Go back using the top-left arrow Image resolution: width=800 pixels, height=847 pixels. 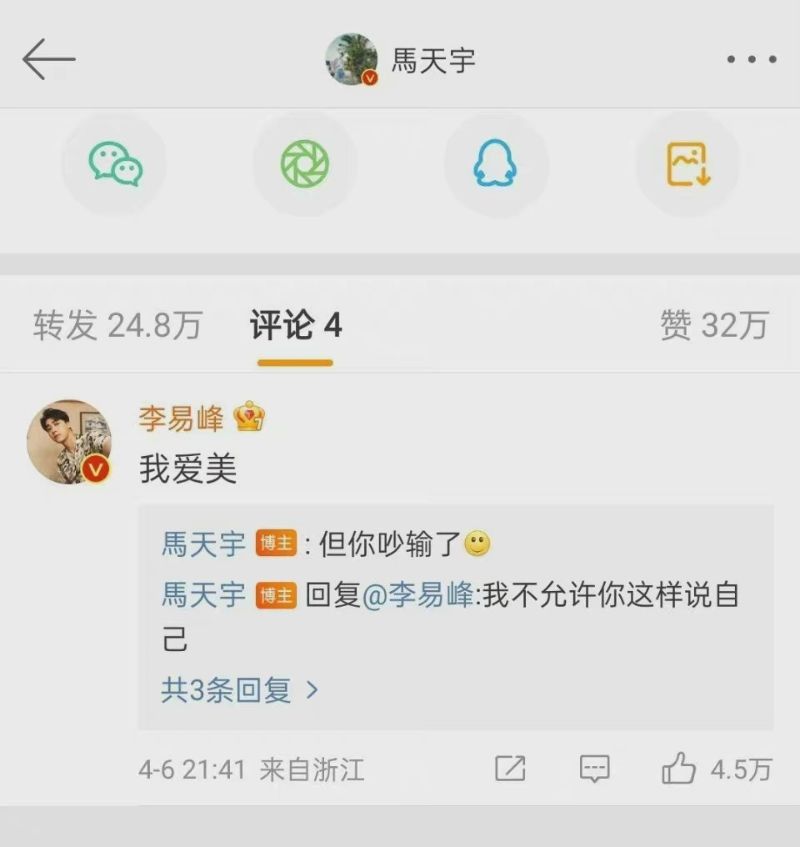(x=49, y=60)
